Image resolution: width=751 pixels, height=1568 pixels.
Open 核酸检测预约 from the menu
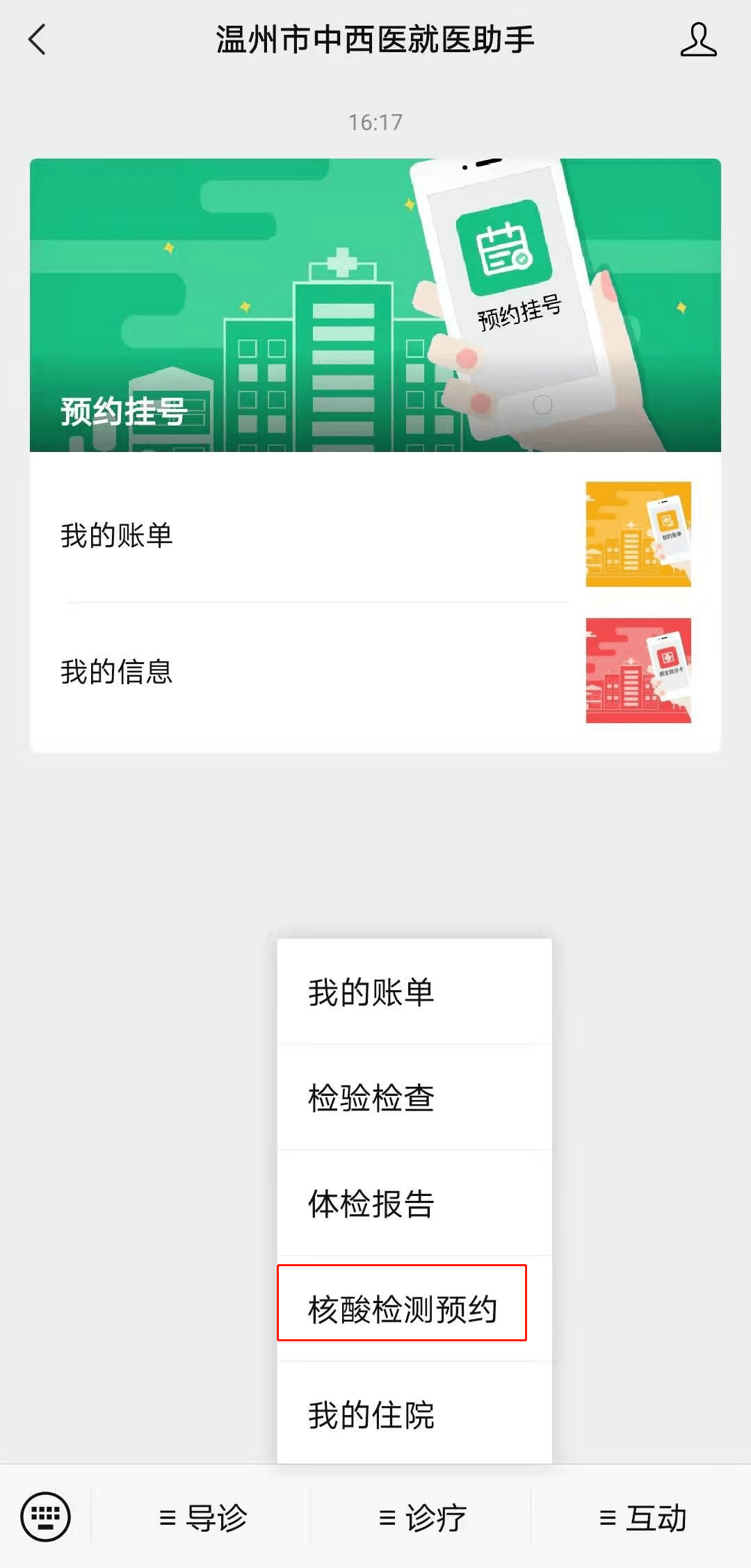coord(403,1309)
